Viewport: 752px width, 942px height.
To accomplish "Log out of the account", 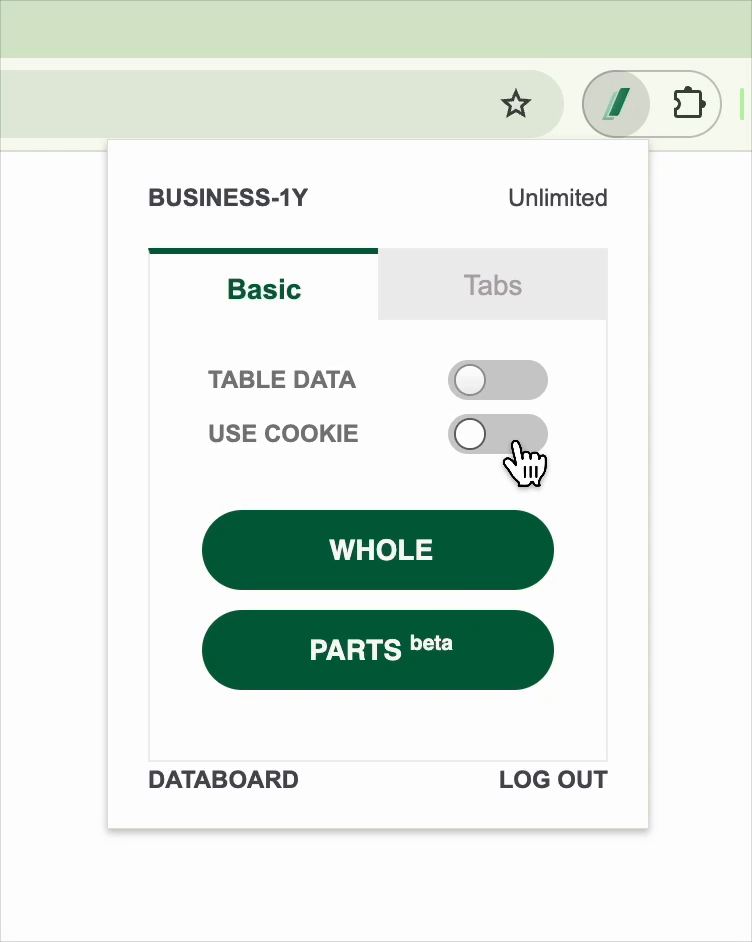I will (x=553, y=780).
